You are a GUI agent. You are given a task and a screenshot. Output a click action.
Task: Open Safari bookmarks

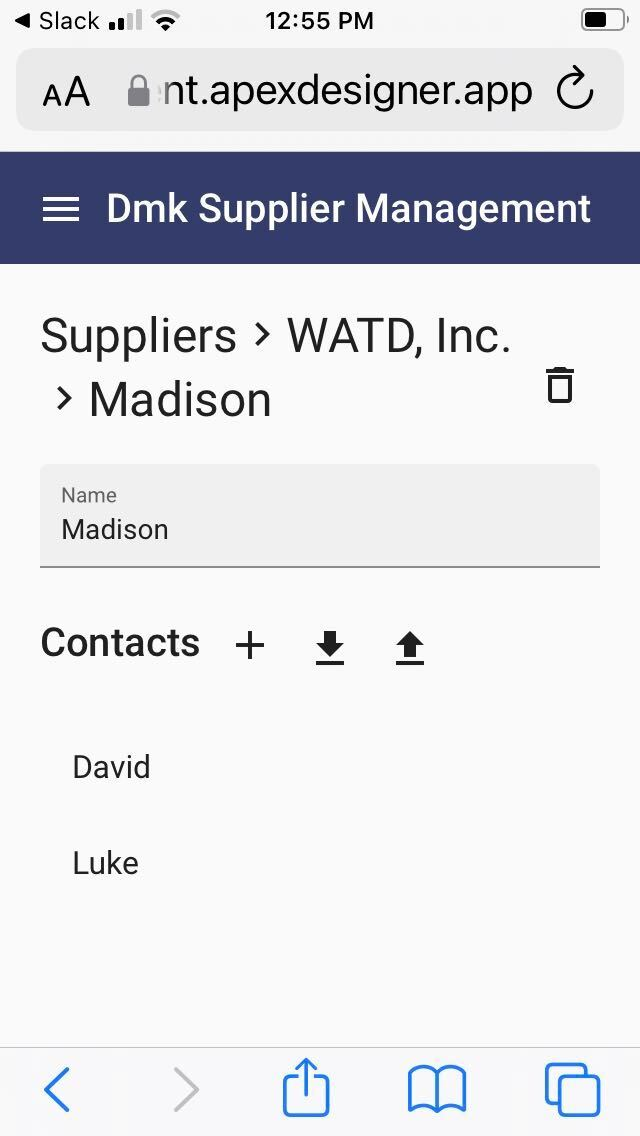436,1089
